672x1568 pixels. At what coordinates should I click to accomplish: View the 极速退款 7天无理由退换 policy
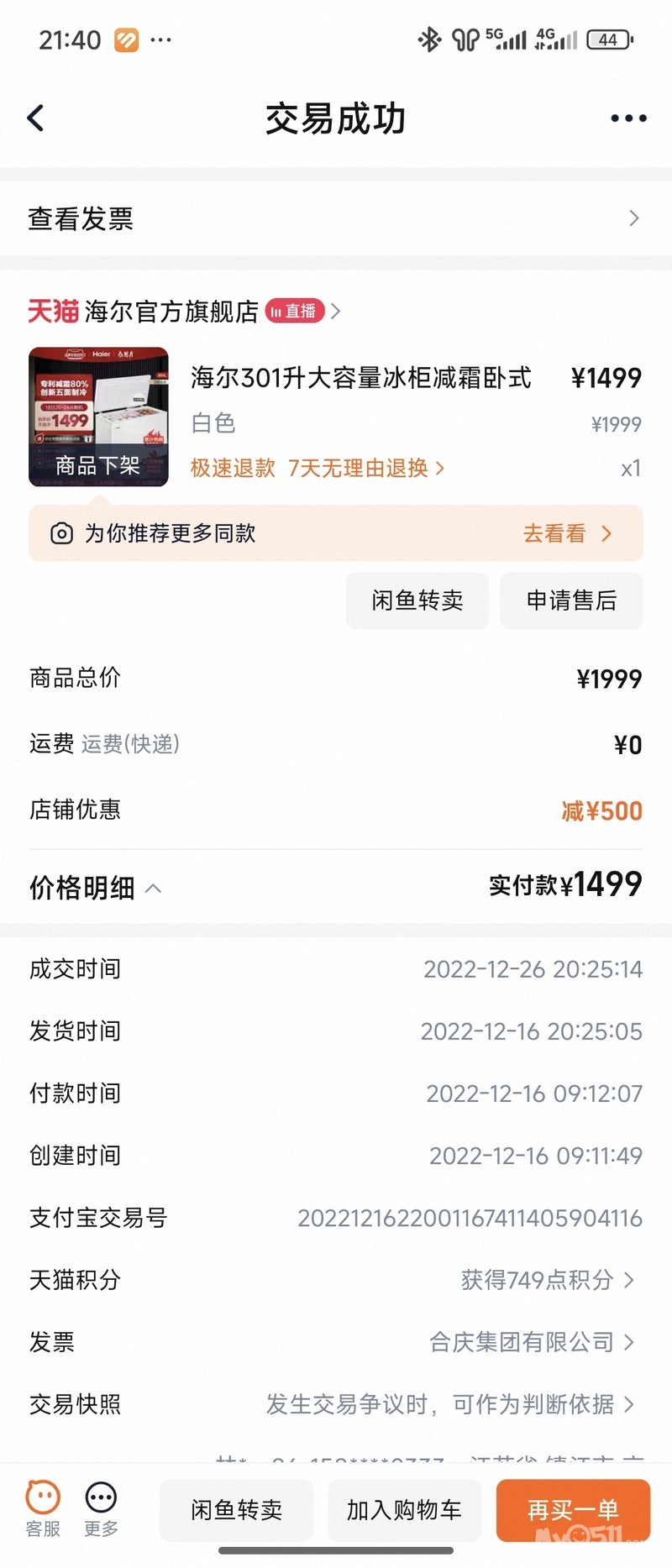318,468
